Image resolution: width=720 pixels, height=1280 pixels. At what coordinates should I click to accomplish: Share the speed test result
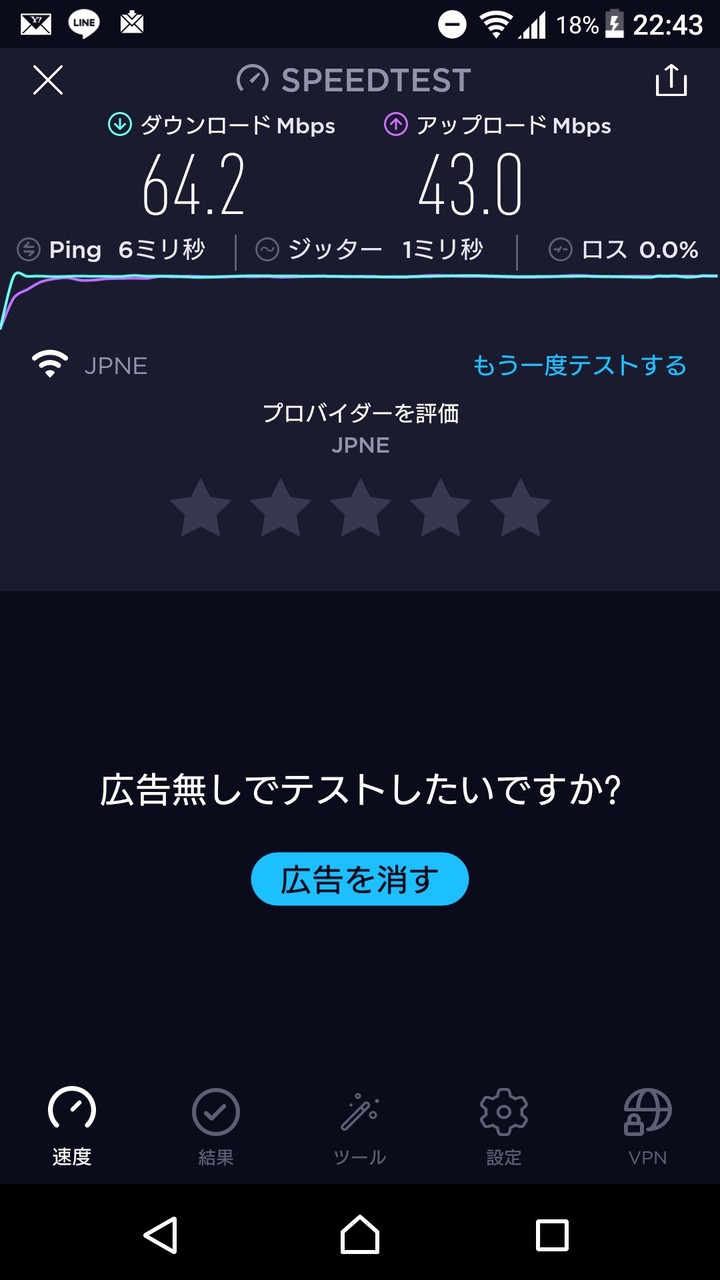[x=671, y=80]
